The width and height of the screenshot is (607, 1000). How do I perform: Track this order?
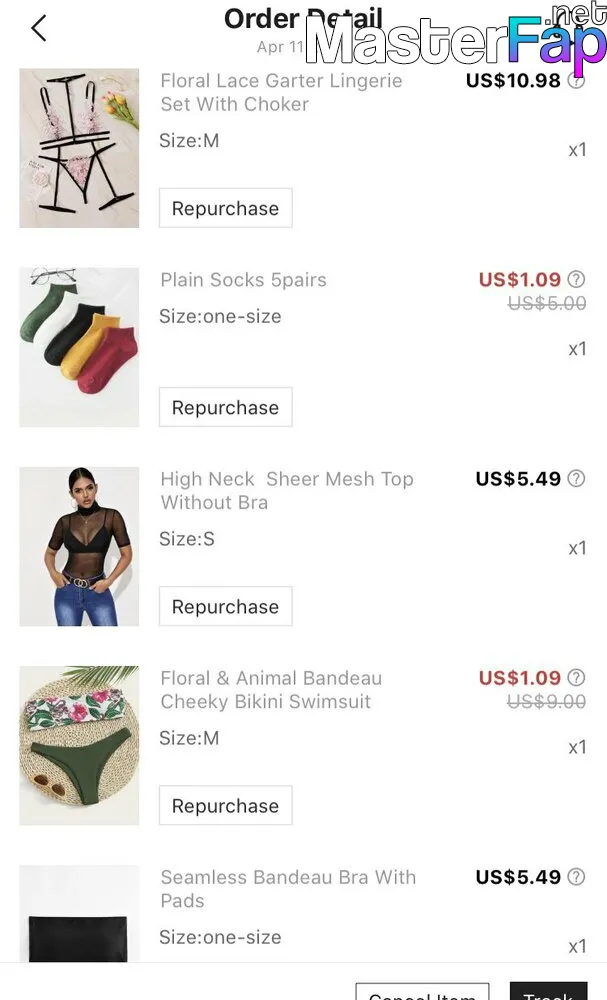coord(548,992)
